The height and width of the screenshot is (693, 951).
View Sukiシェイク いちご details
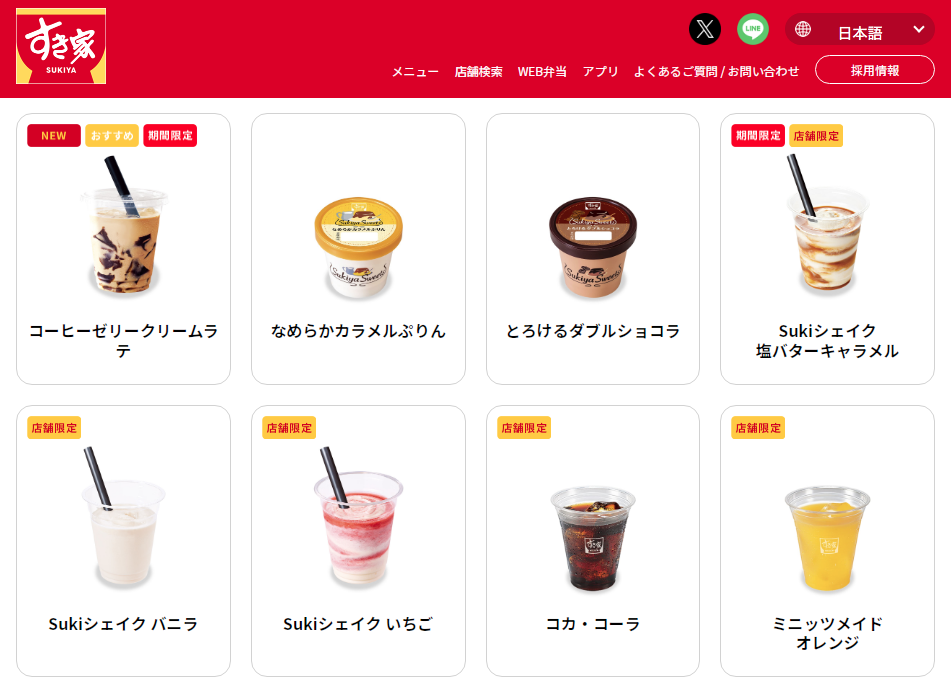pyautogui.click(x=358, y=540)
